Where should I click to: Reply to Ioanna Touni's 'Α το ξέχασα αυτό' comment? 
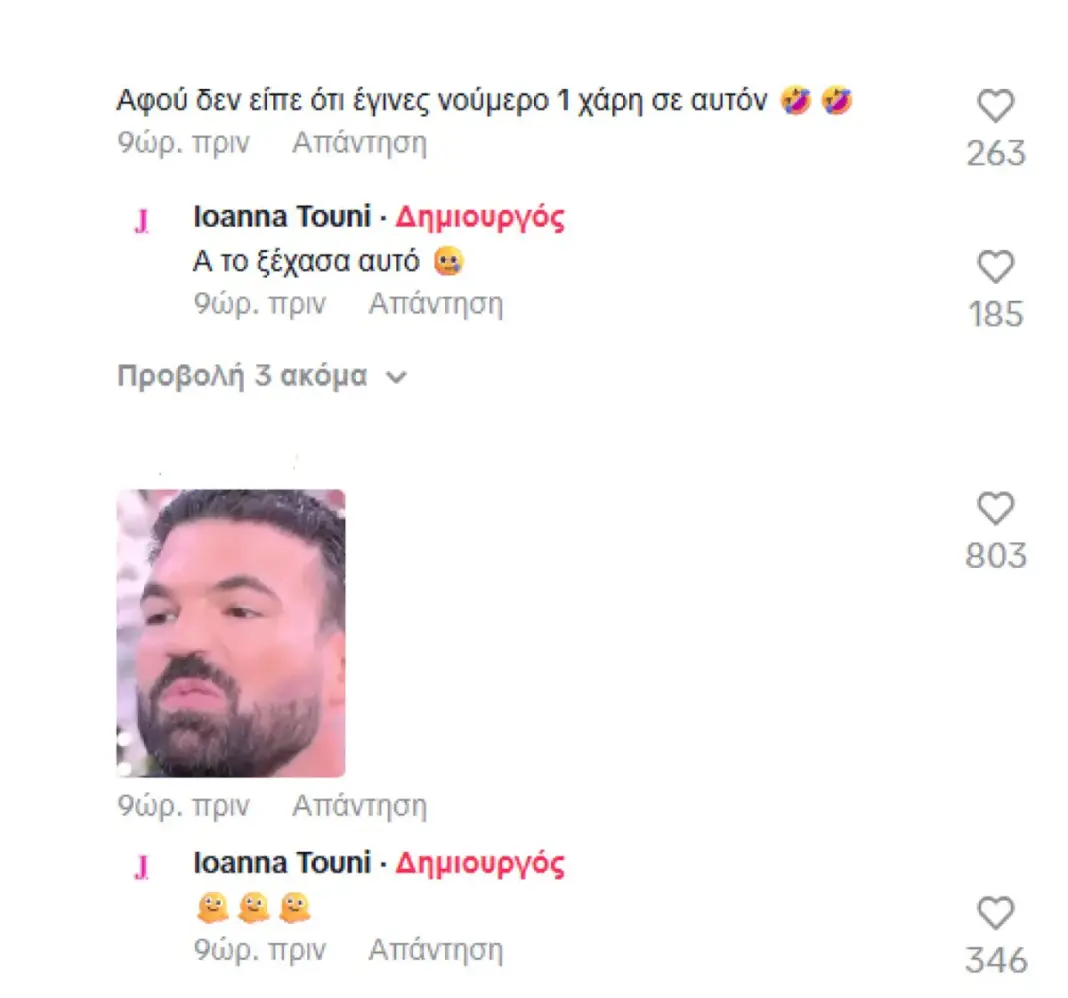coord(435,304)
